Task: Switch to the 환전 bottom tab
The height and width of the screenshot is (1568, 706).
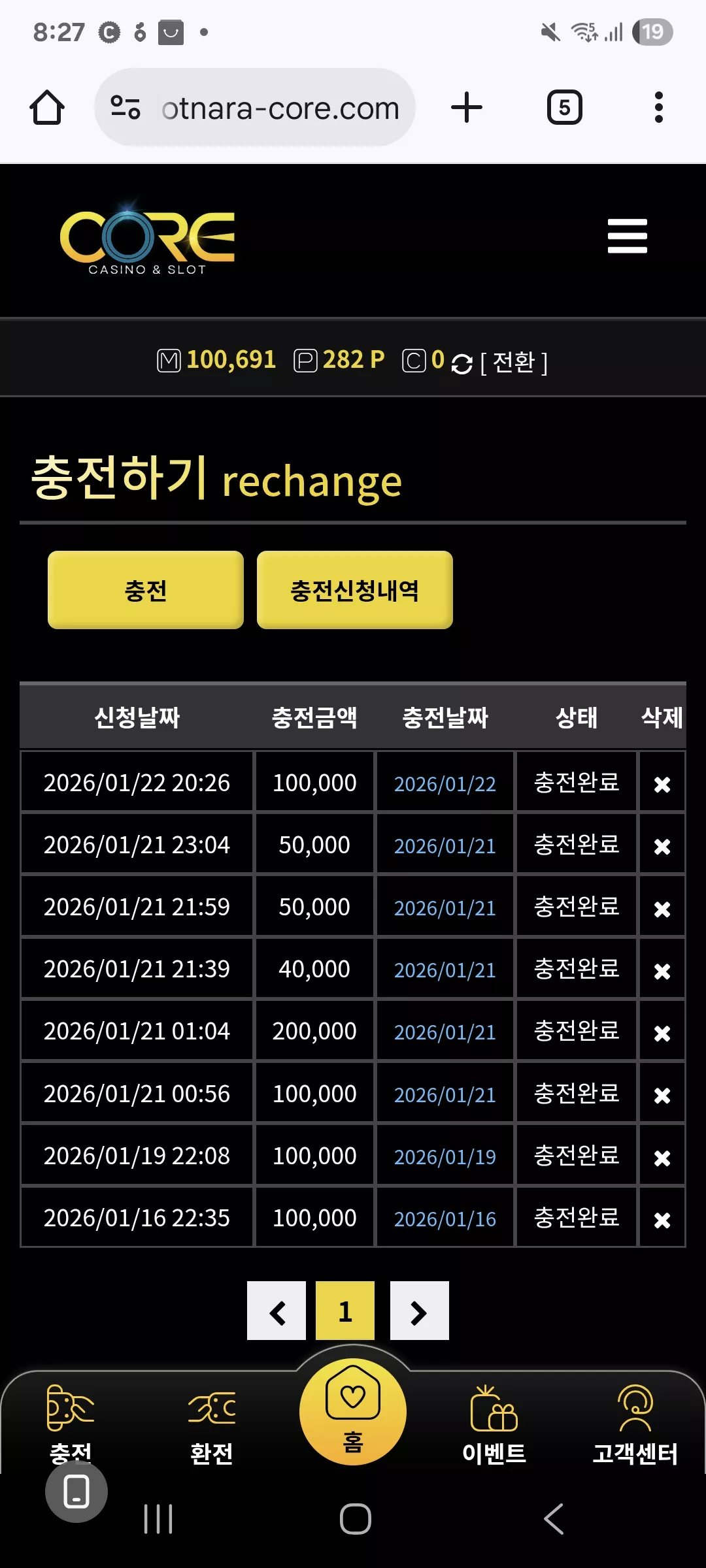Action: (x=212, y=1426)
